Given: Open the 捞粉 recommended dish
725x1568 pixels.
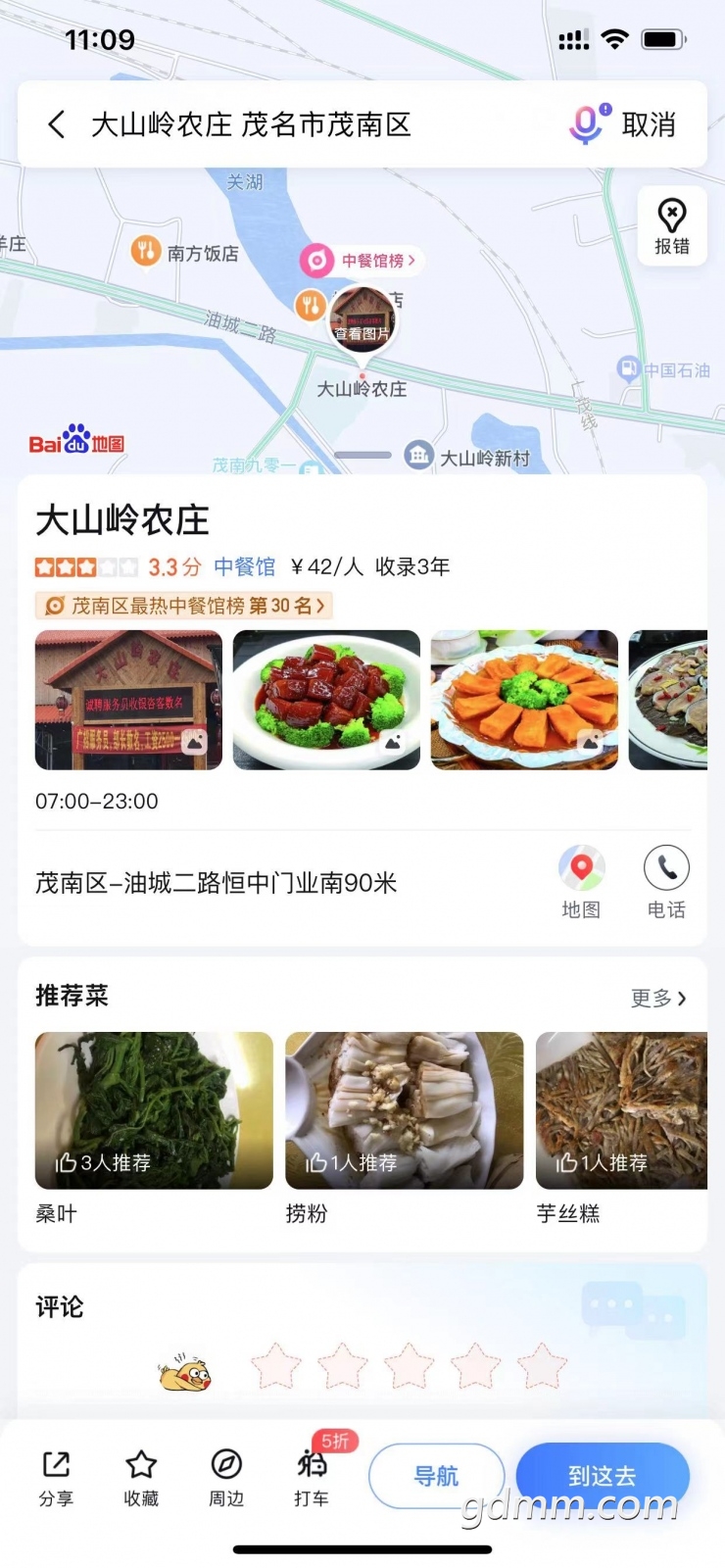Looking at the screenshot, I should (404, 1110).
